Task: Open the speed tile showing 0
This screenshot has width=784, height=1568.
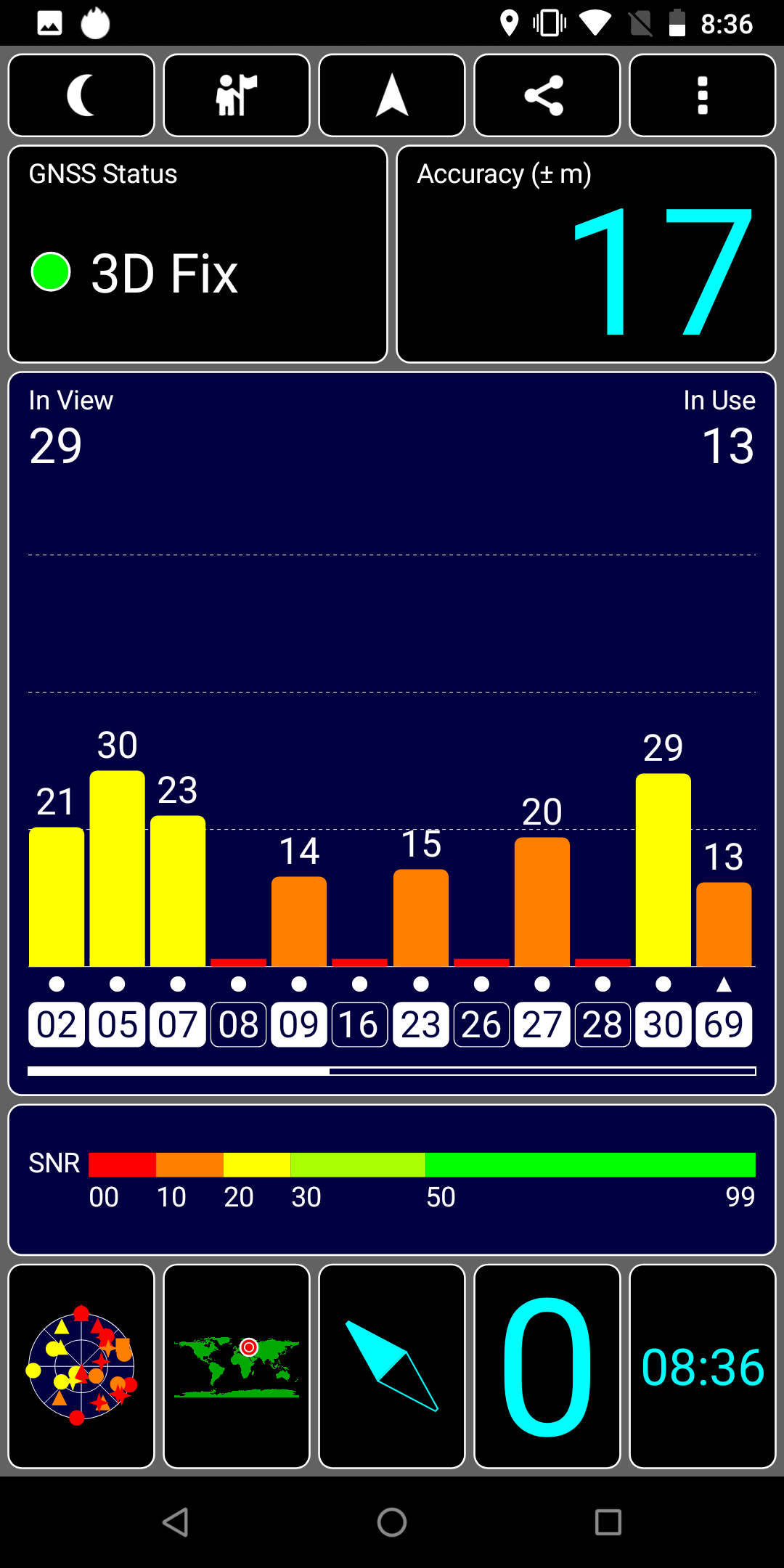Action: [x=547, y=1366]
